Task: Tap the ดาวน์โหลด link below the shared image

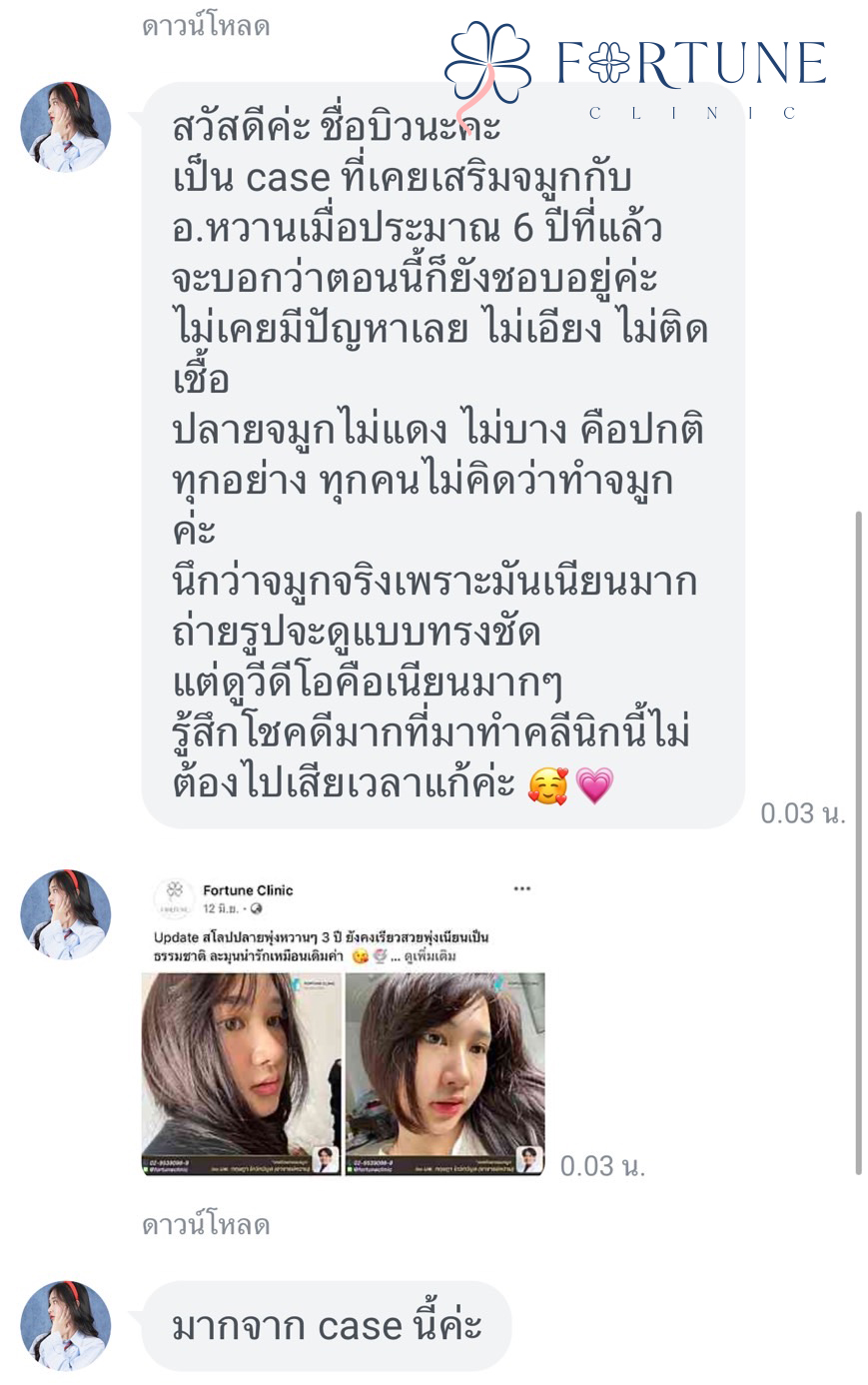Action: [x=206, y=1224]
